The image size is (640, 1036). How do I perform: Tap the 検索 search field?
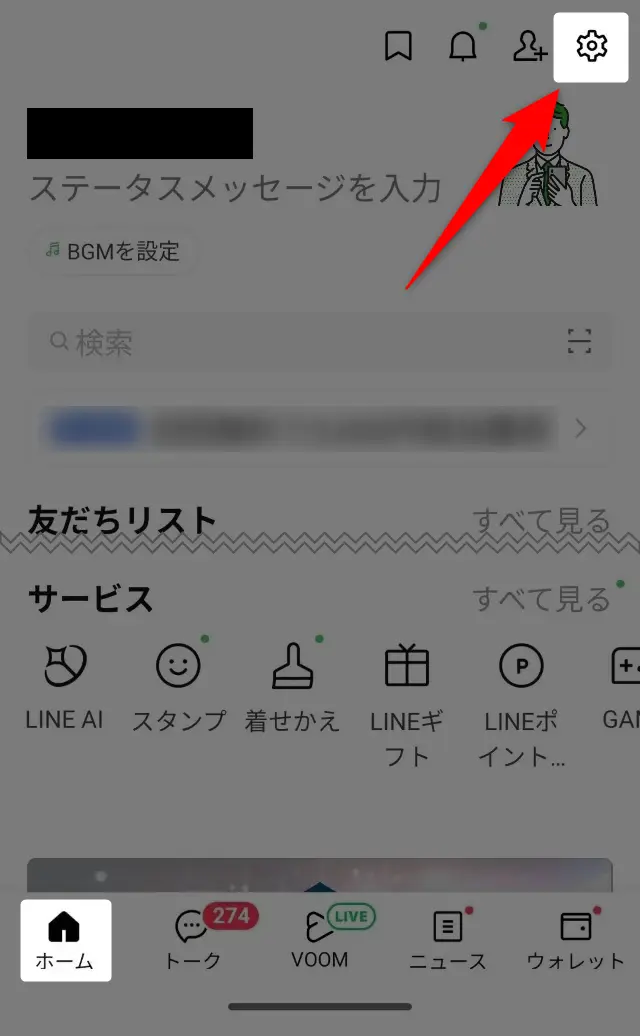coord(290,343)
